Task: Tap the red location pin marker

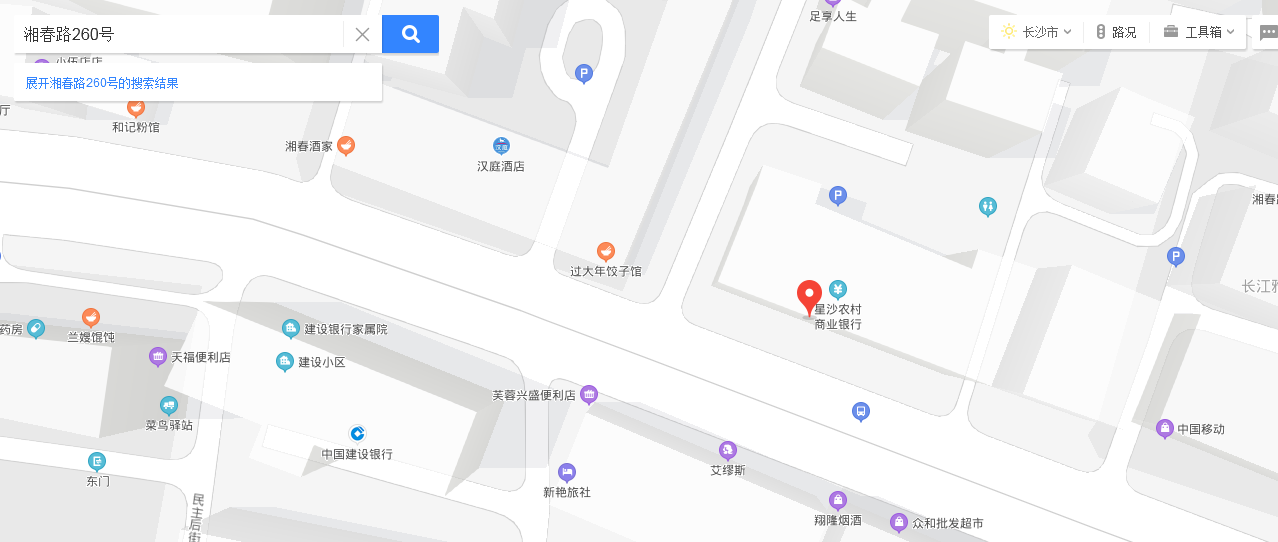Action: pyautogui.click(x=809, y=296)
